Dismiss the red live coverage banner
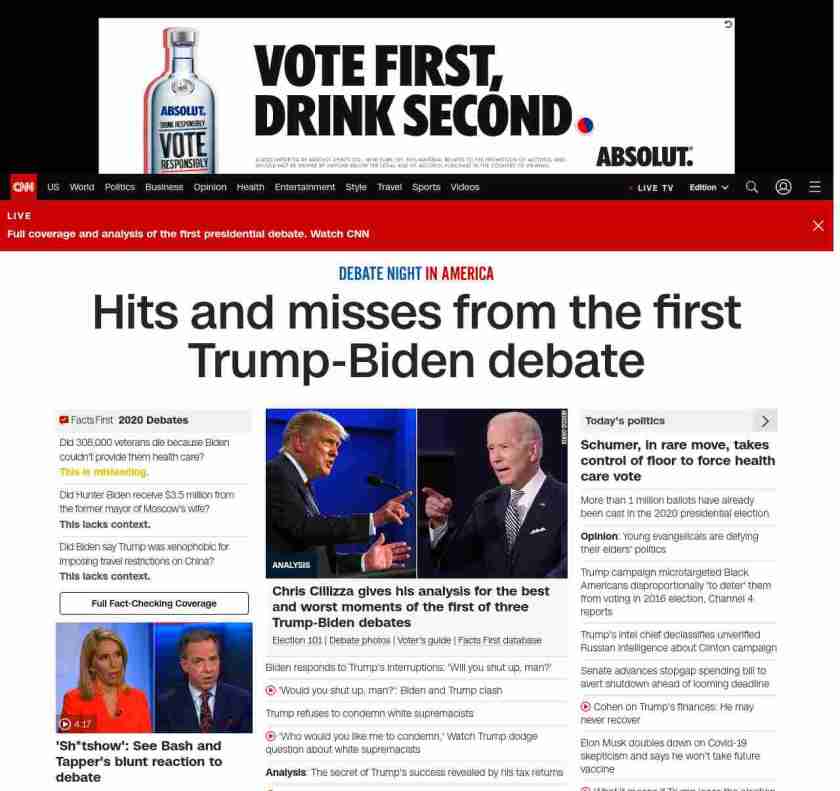The image size is (840, 791). (818, 226)
